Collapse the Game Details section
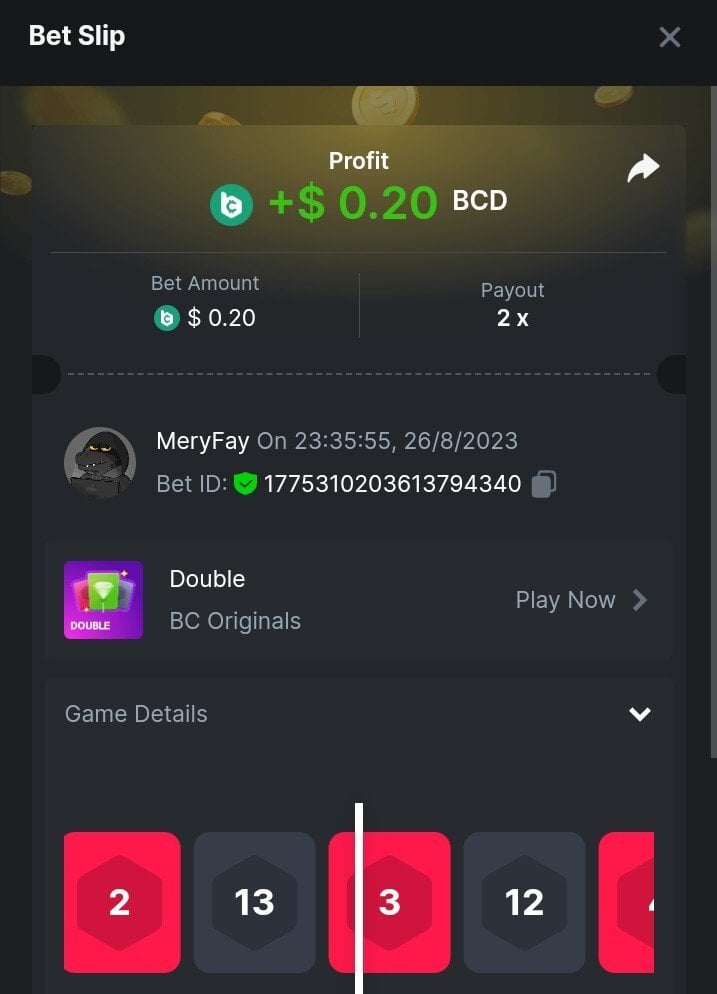Viewport: 717px width, 994px height. click(x=639, y=714)
